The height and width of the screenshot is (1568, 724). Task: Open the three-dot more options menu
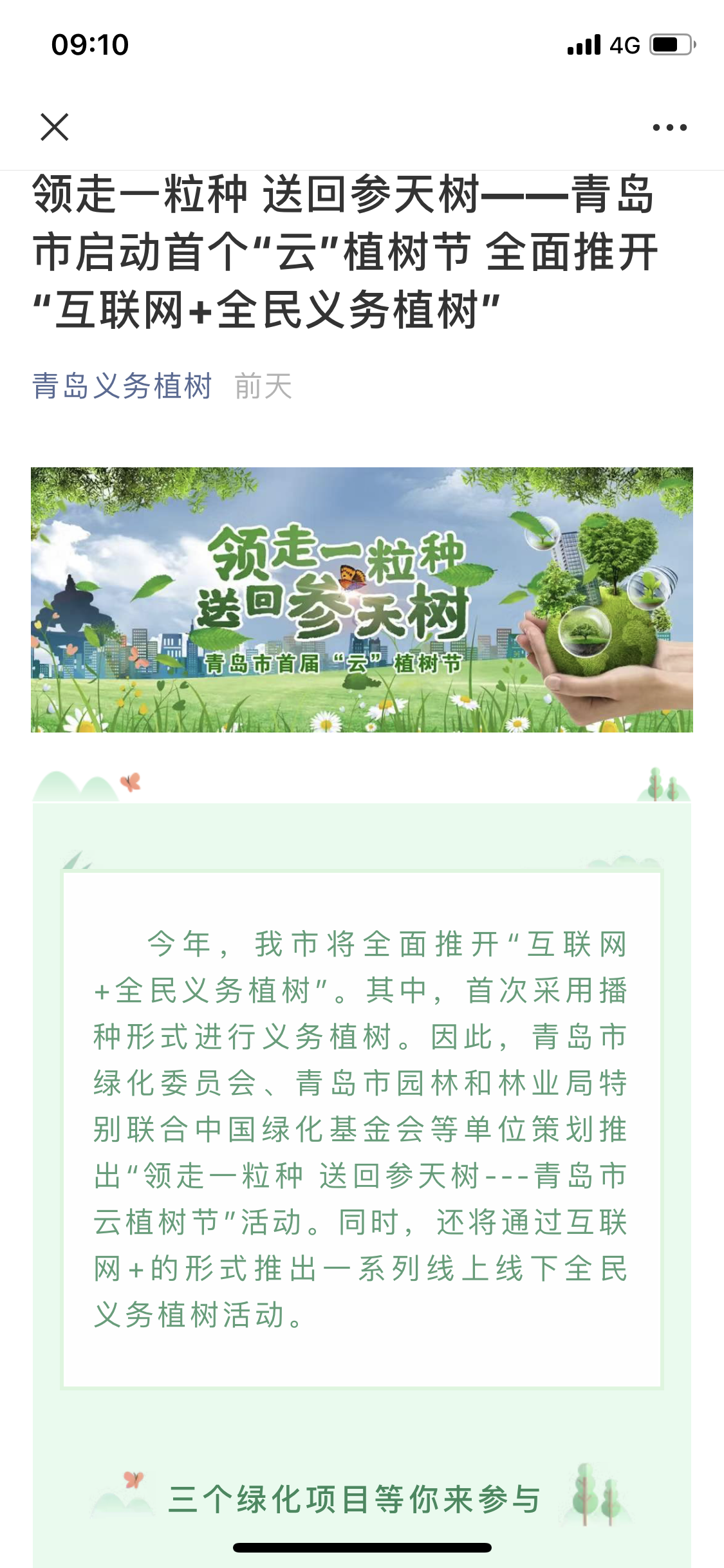669,127
